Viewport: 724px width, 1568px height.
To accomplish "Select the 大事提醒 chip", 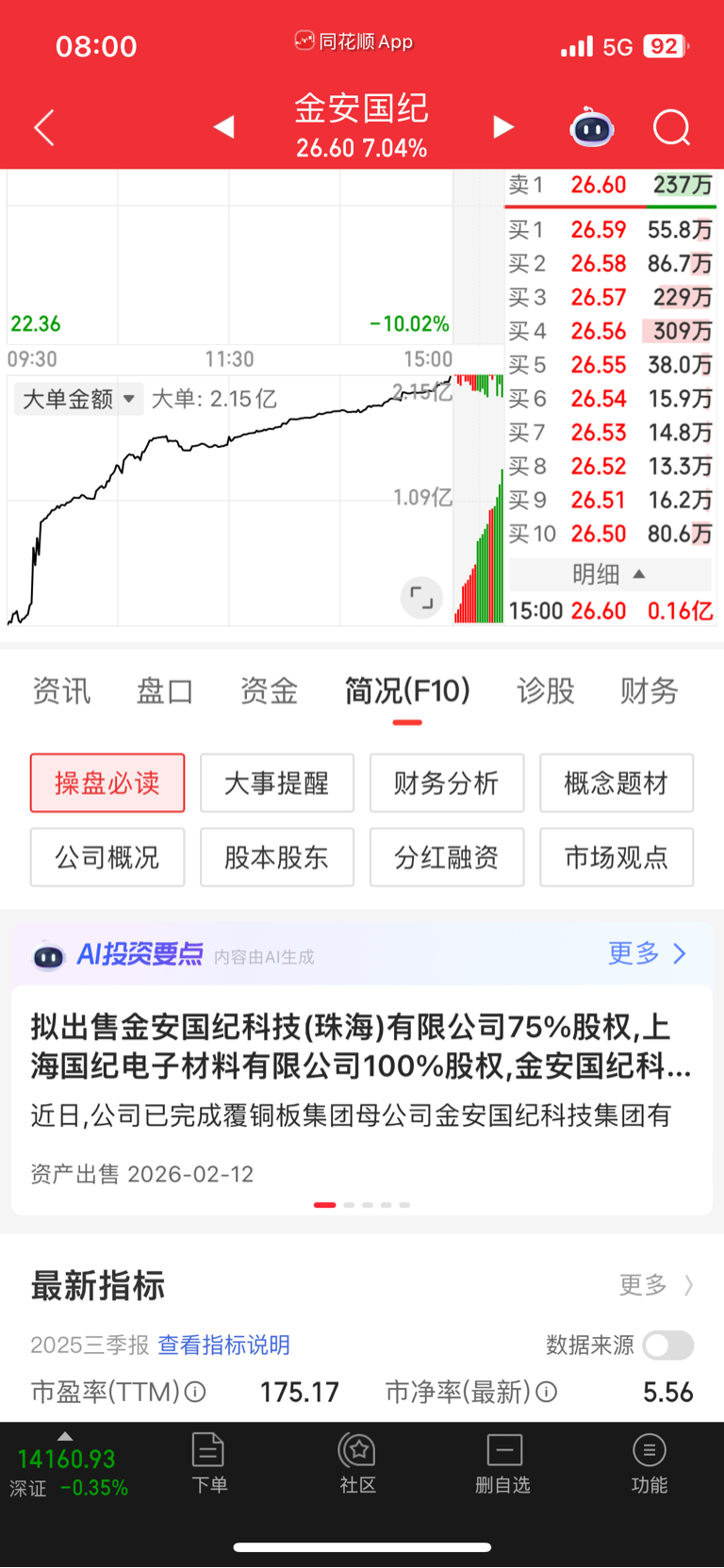I will click(276, 783).
